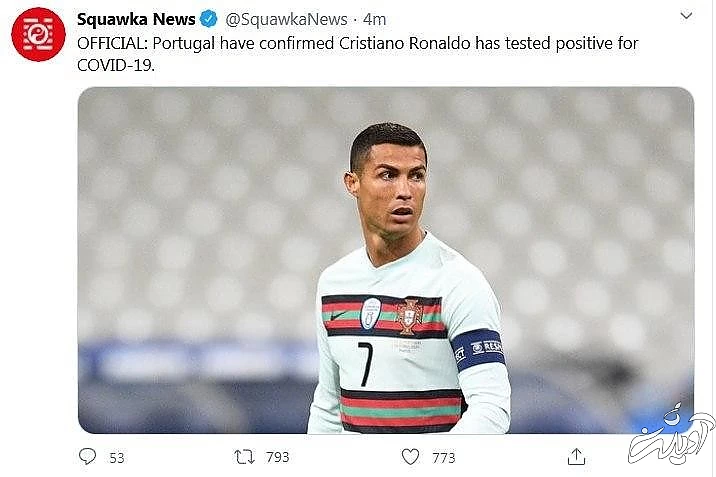The image size is (716, 477).
Task: Open the tweet's attached photo
Action: click(x=385, y=260)
